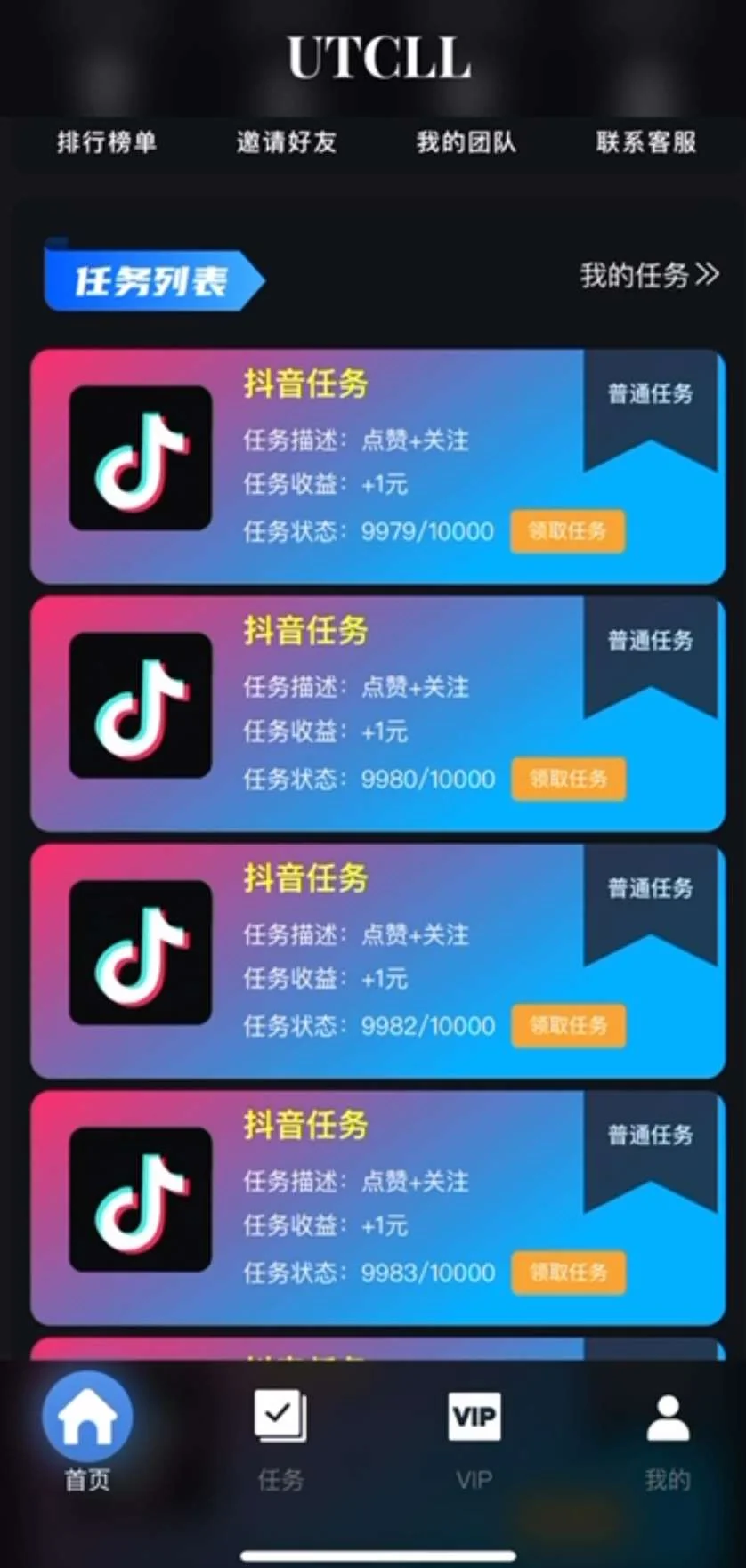
Task: Claim the task with status 9983/10000
Action: [x=568, y=1273]
